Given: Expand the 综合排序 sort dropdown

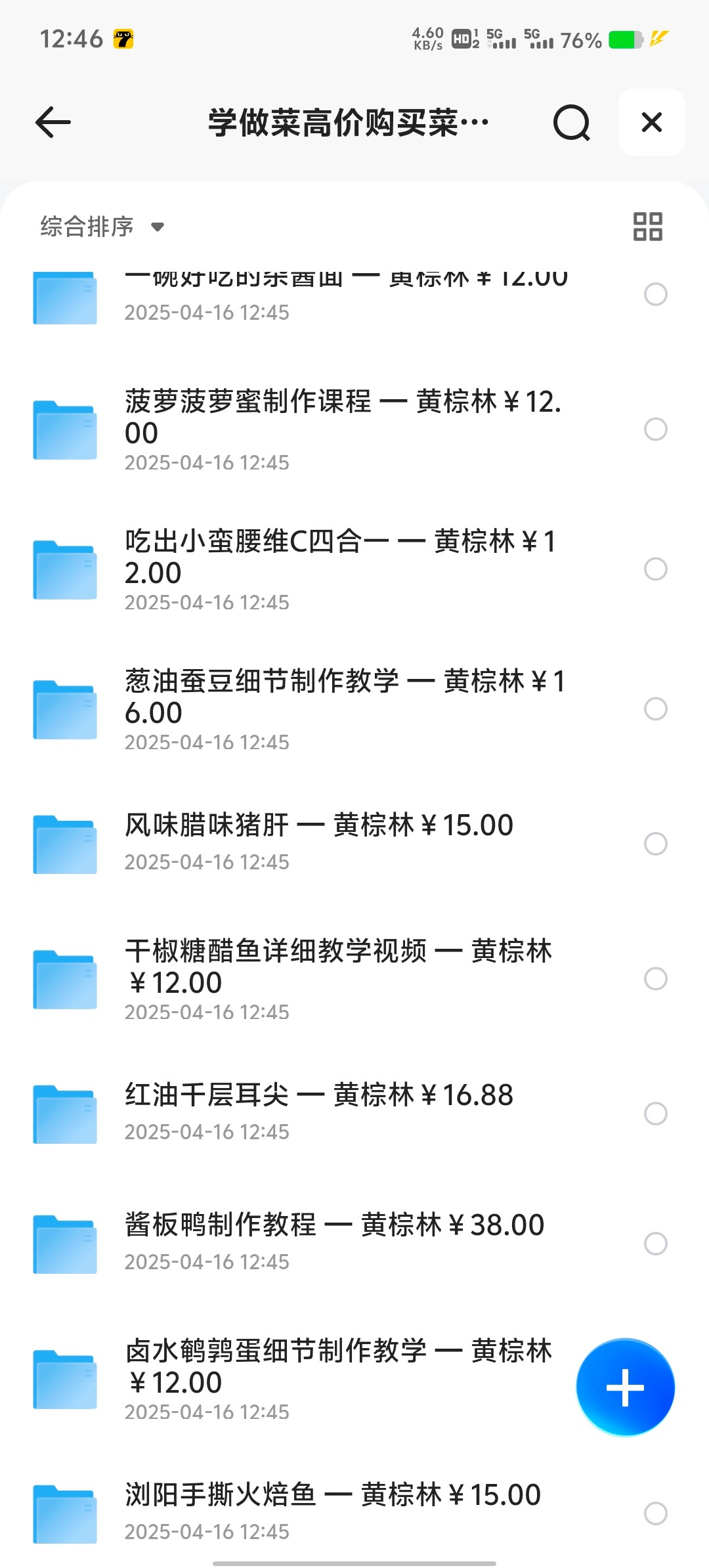Looking at the screenshot, I should (102, 227).
